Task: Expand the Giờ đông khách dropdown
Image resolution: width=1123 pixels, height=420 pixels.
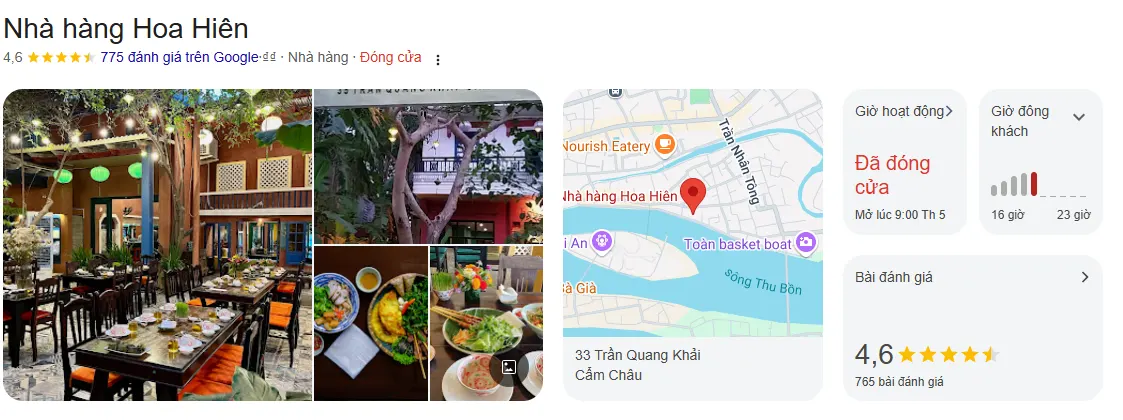Action: coord(1079,117)
